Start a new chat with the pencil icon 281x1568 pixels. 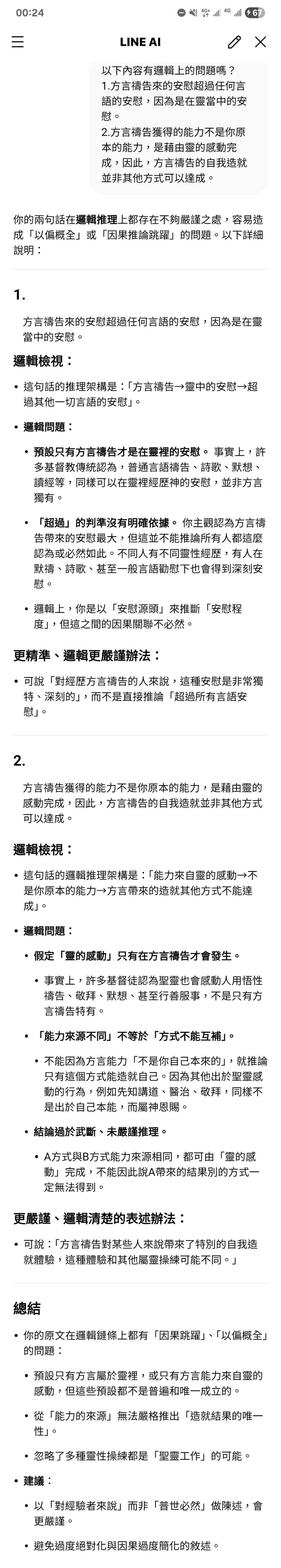point(234,42)
